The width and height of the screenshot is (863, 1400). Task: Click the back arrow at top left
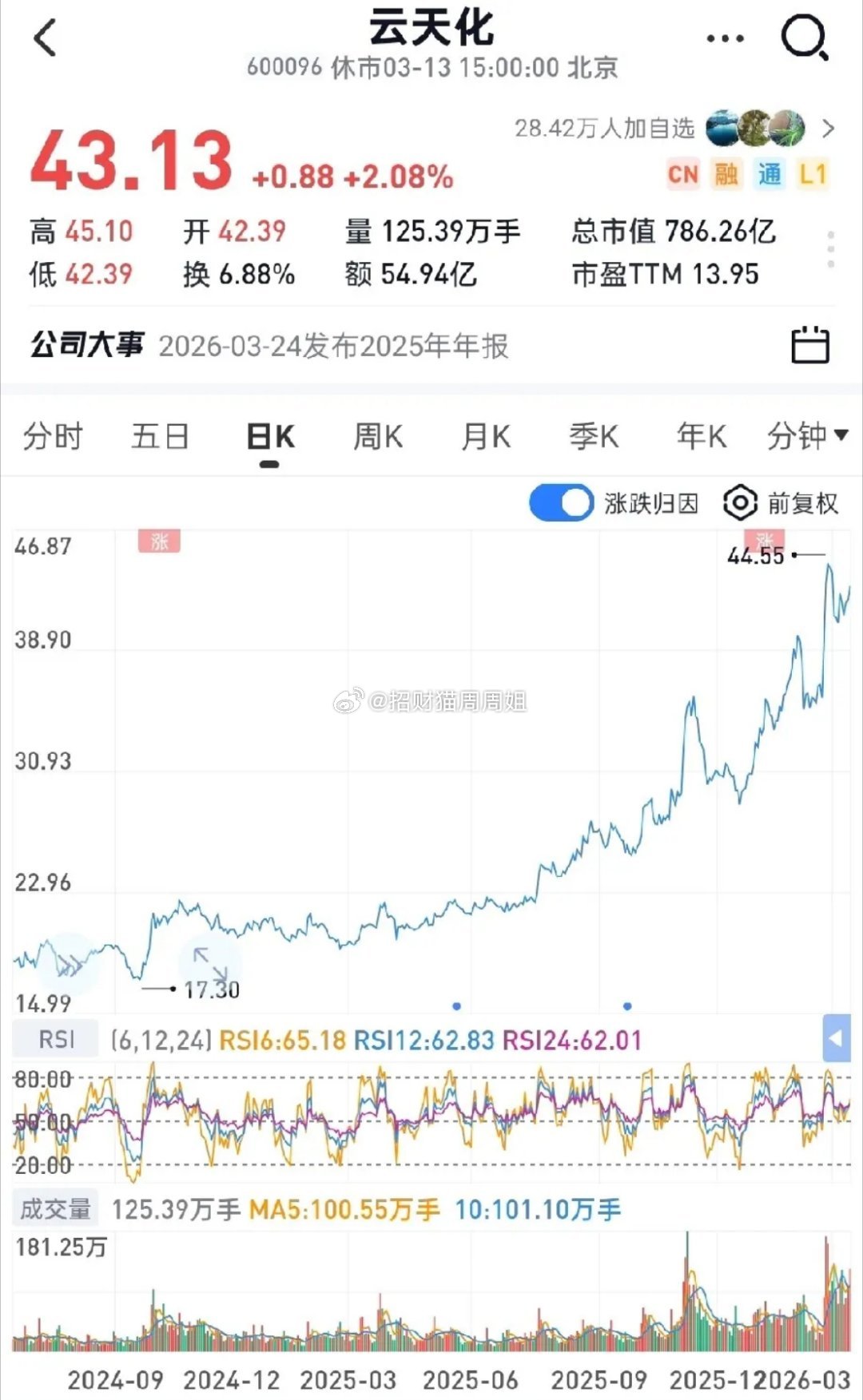pos(44,38)
